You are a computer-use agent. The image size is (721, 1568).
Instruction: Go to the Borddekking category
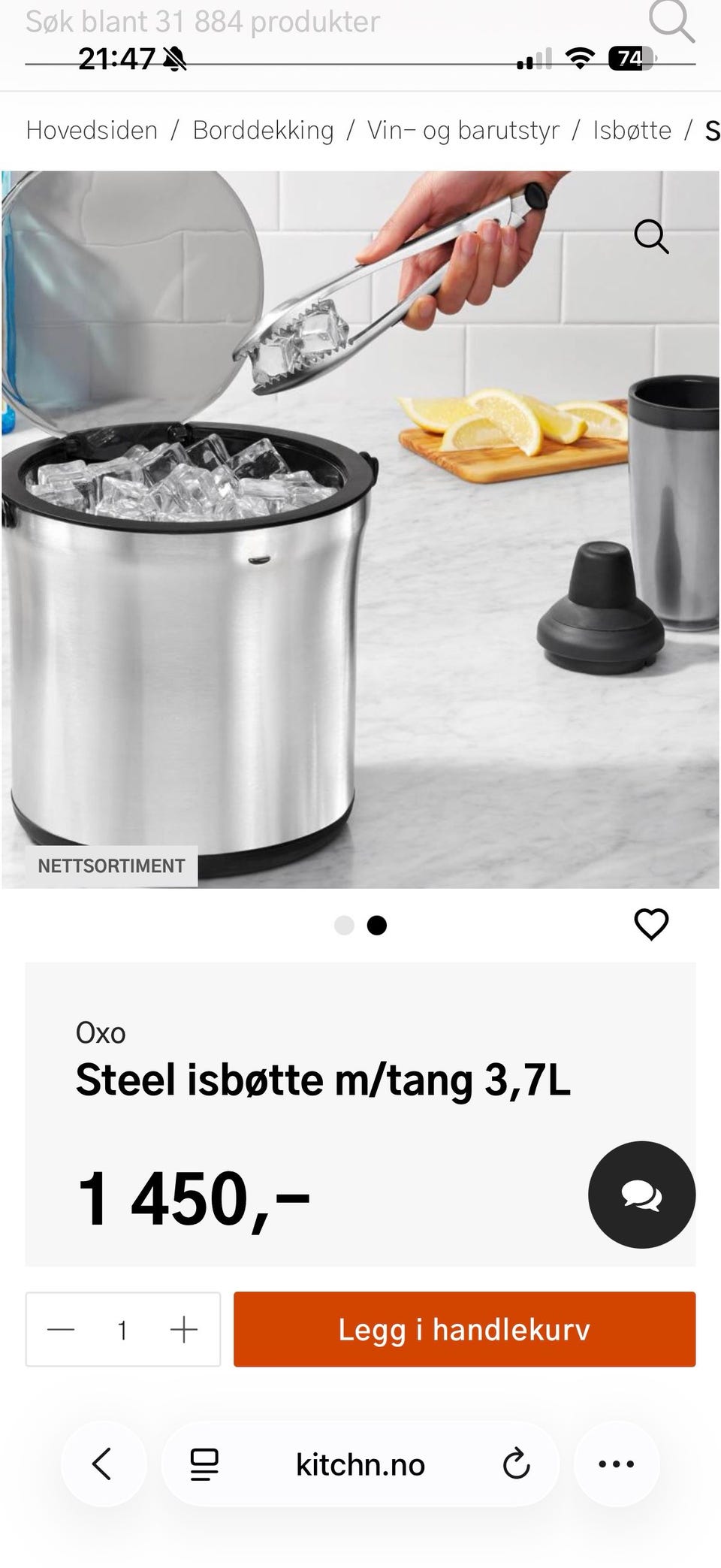263,131
